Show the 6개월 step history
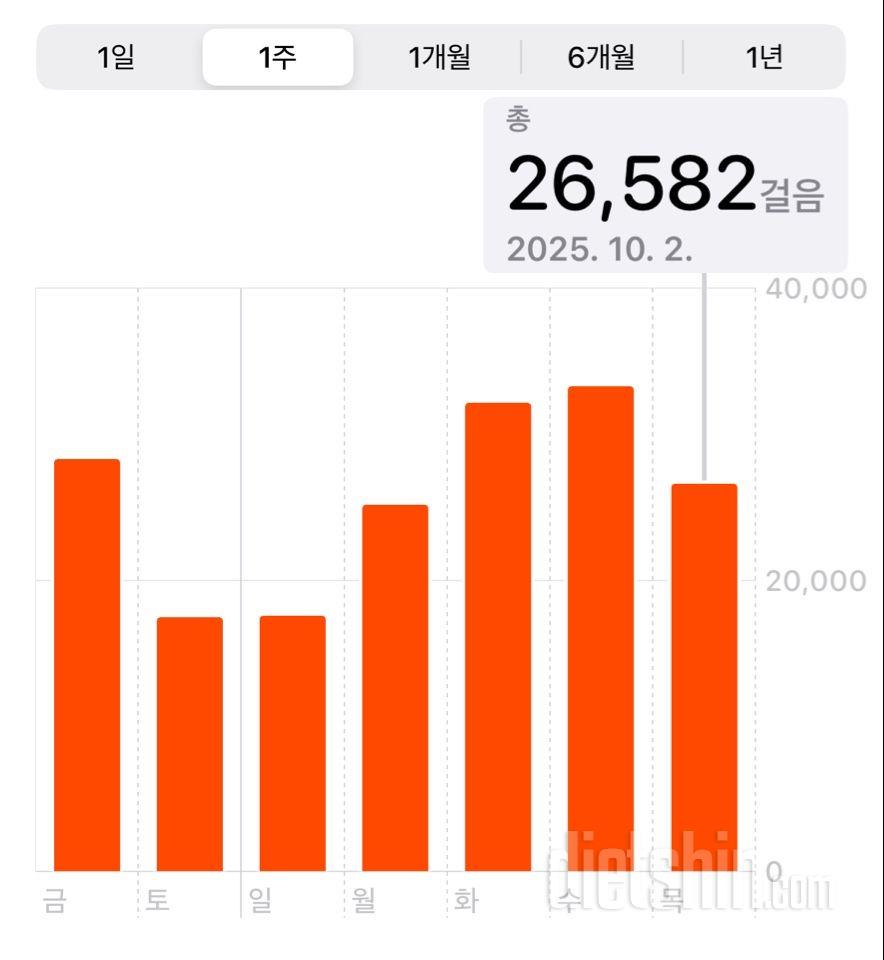Screen dimensions: 884x960 coord(601,58)
